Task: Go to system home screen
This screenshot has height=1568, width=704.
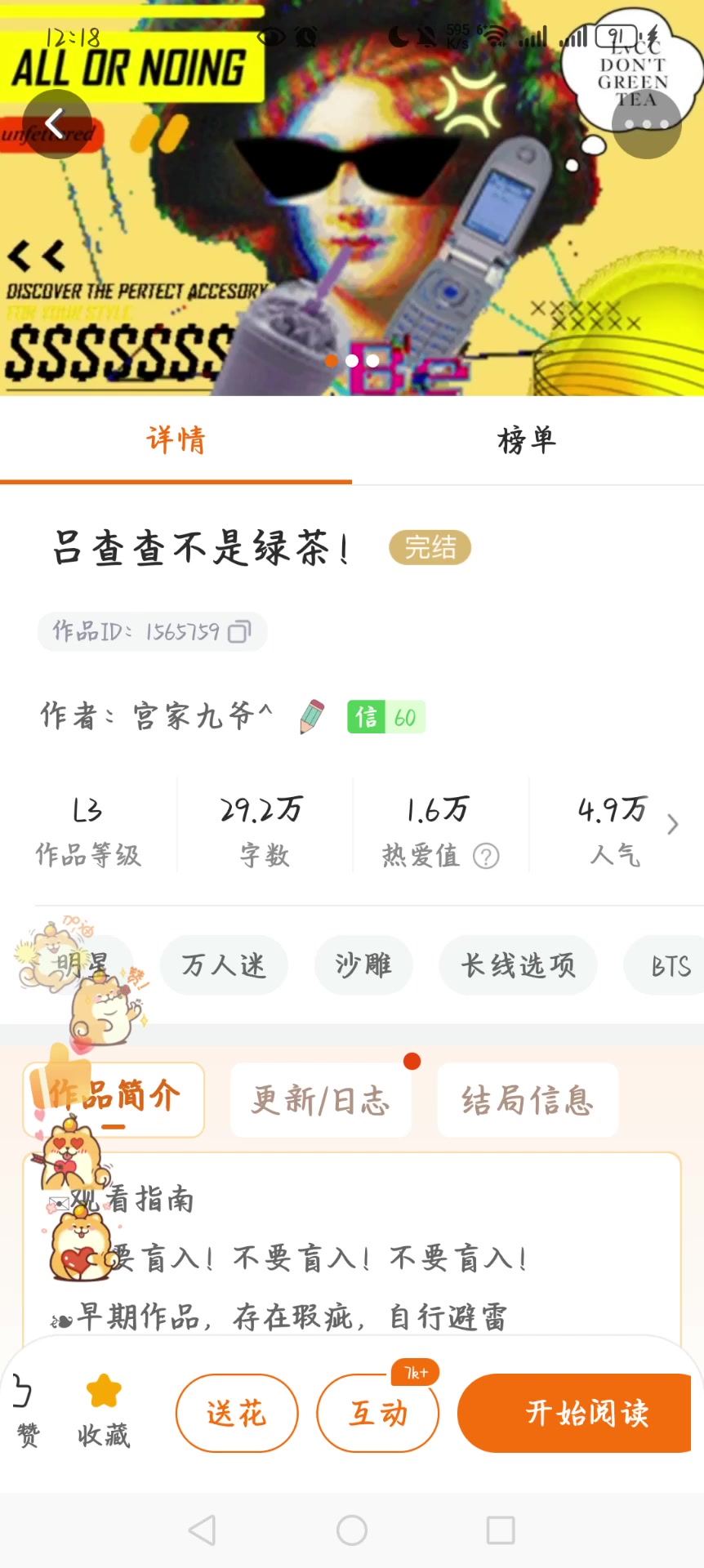Action: pos(352,1530)
